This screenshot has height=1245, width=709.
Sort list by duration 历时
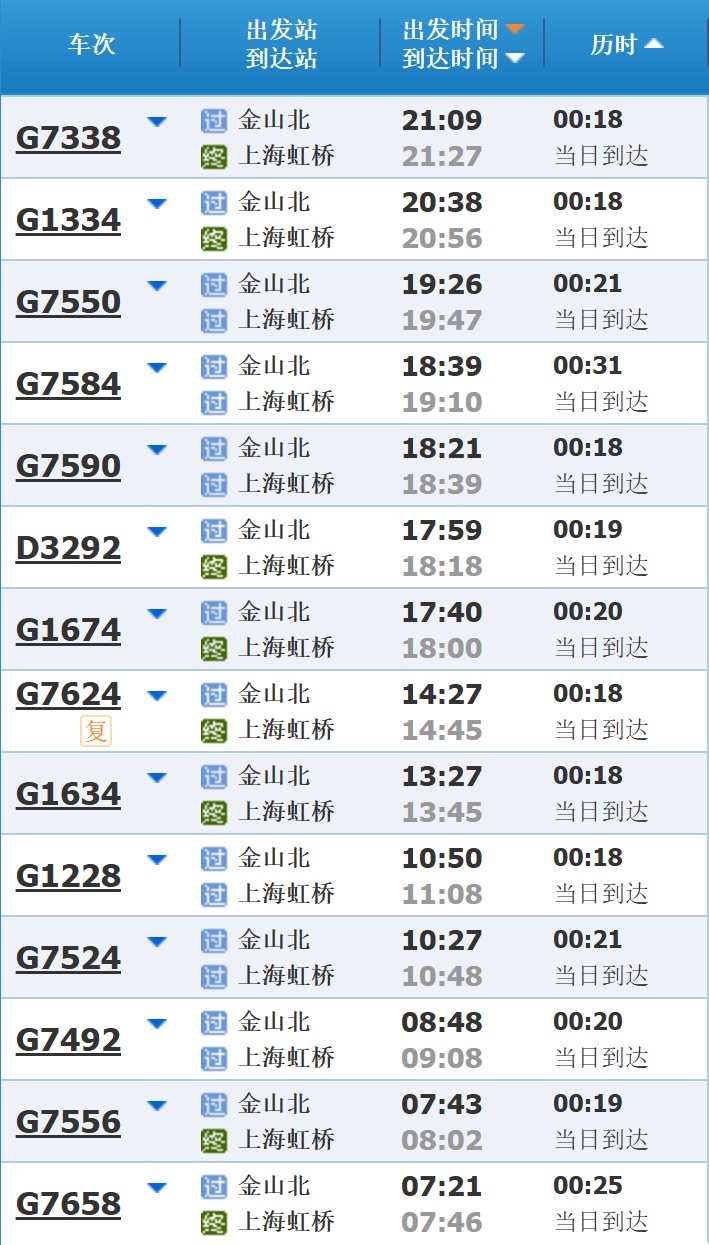coord(626,44)
